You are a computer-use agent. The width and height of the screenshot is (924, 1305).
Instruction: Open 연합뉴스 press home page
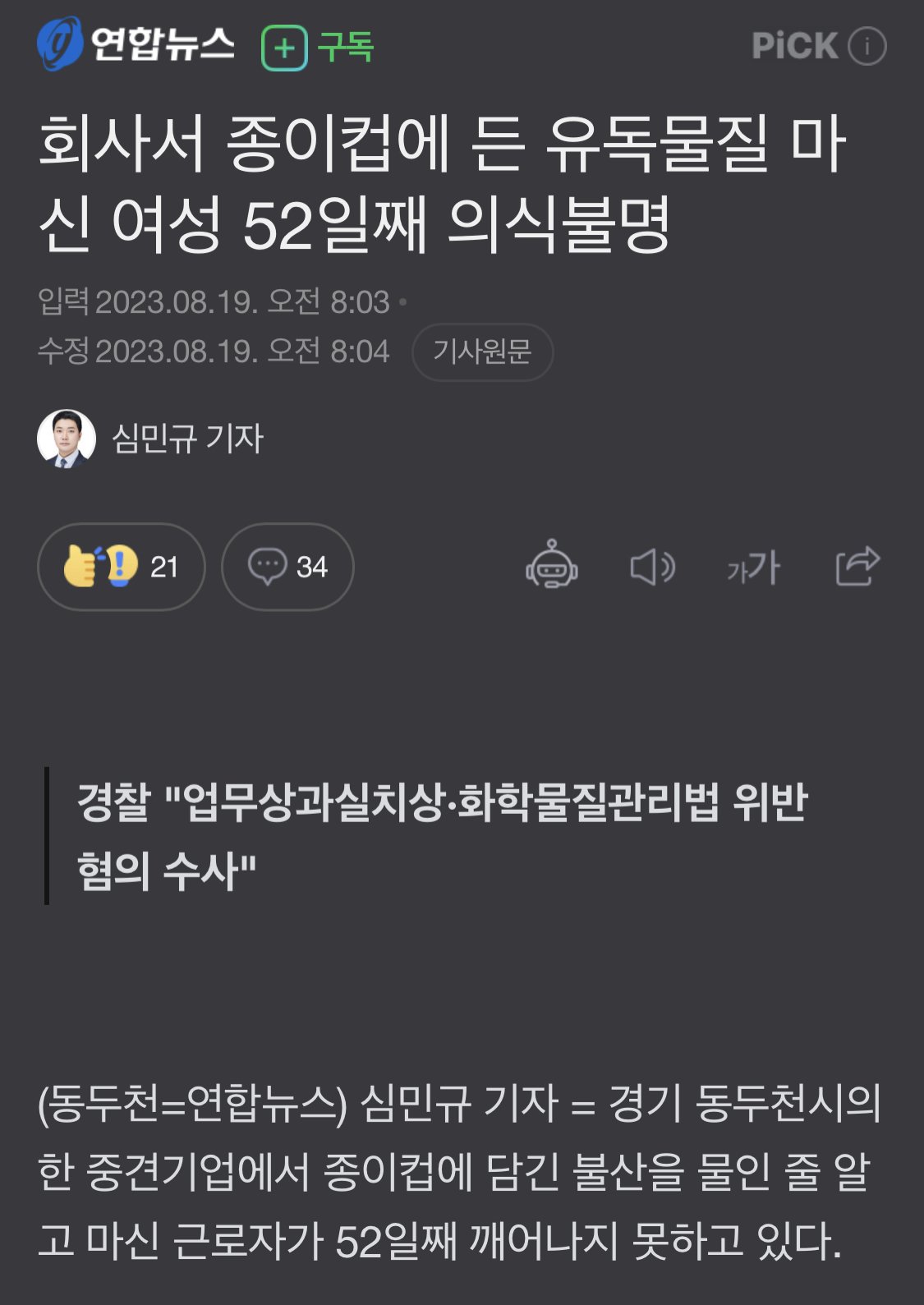tap(137, 44)
